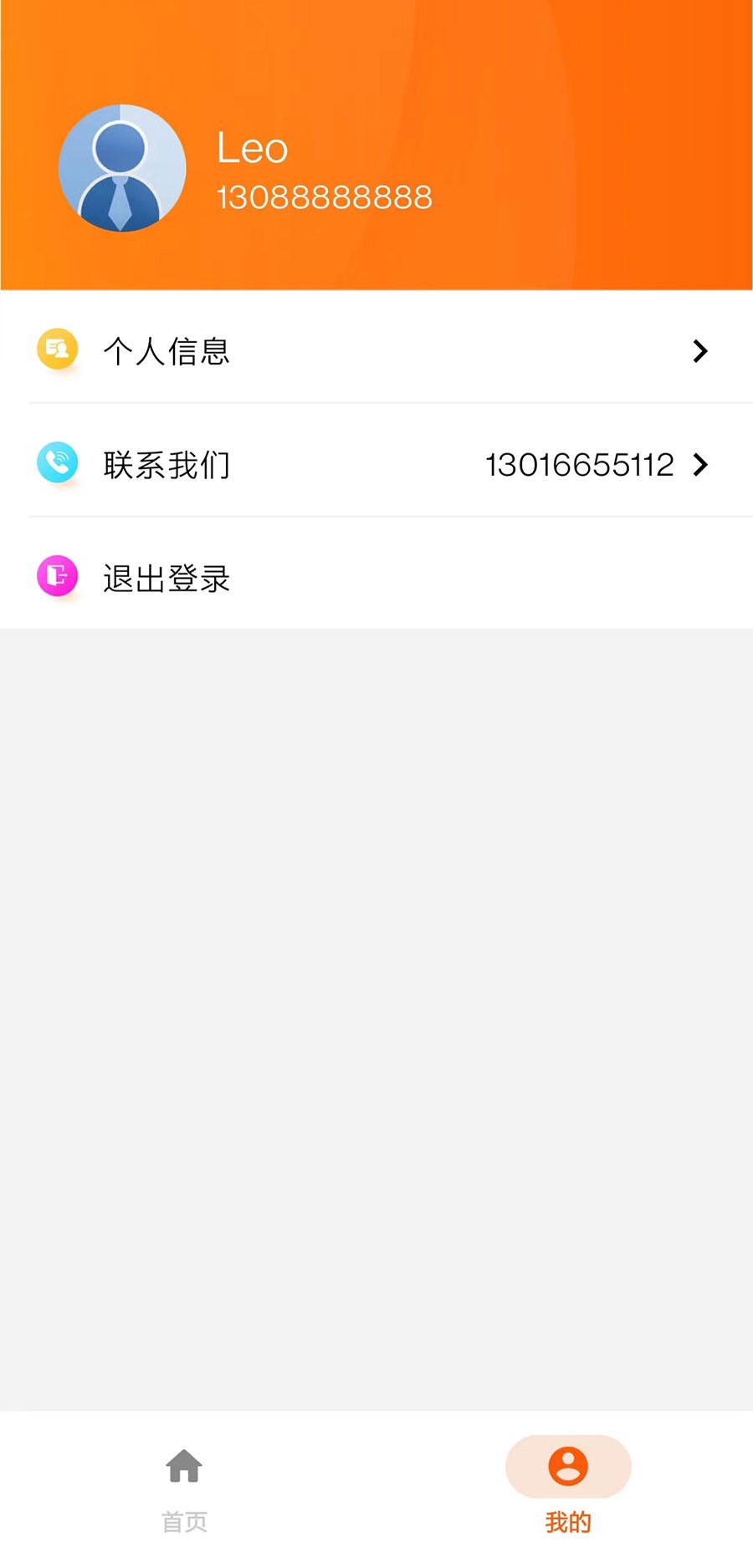This screenshot has width=753, height=1568.
Task: Call the number 13016655112
Action: [x=581, y=465]
